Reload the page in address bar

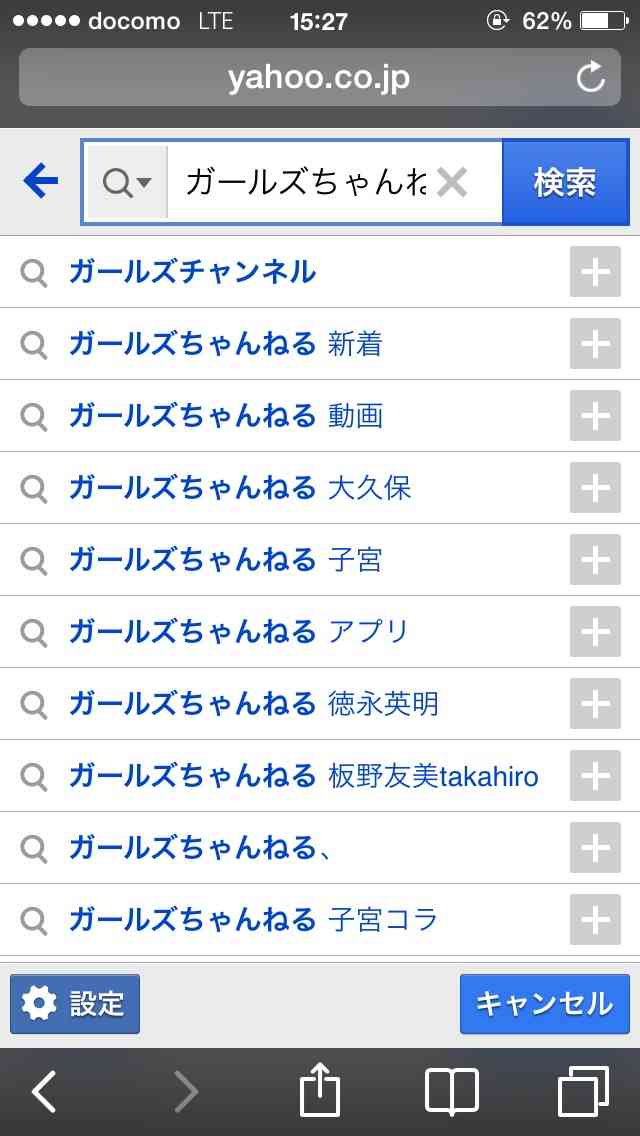click(x=590, y=78)
